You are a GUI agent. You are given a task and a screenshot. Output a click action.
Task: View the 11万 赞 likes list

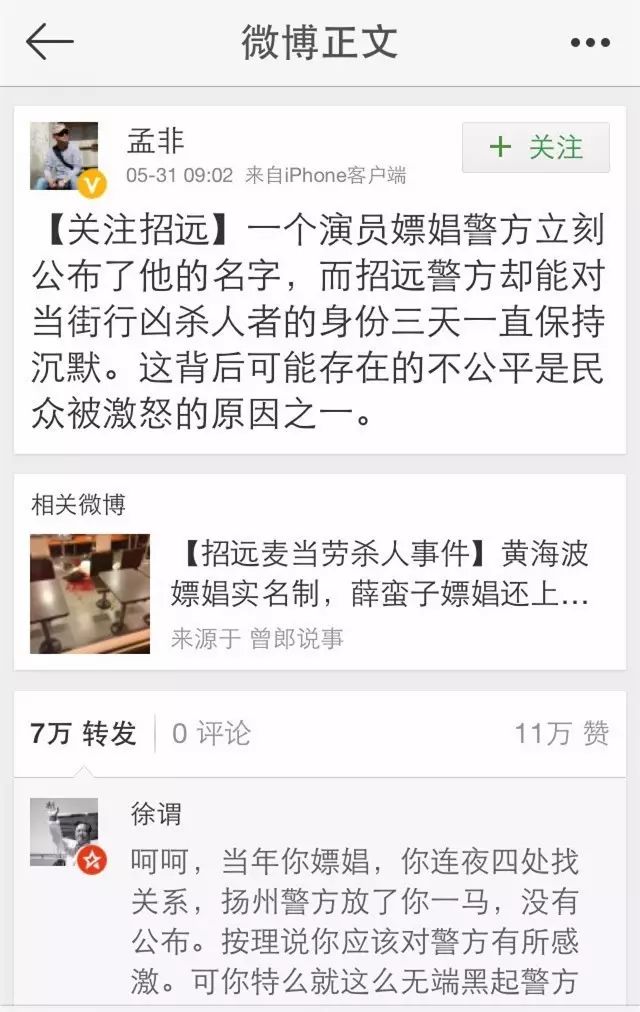click(x=561, y=733)
